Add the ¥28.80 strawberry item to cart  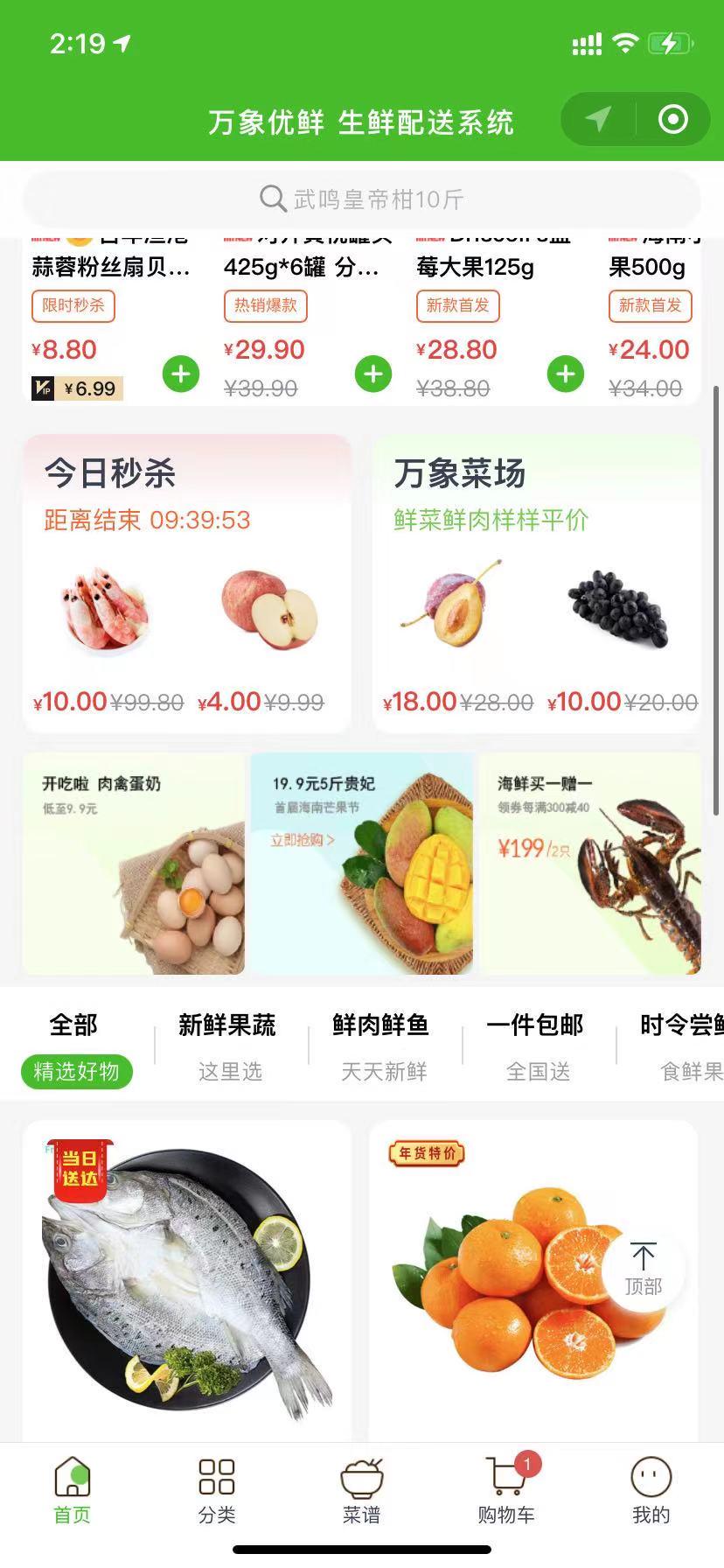click(x=566, y=374)
